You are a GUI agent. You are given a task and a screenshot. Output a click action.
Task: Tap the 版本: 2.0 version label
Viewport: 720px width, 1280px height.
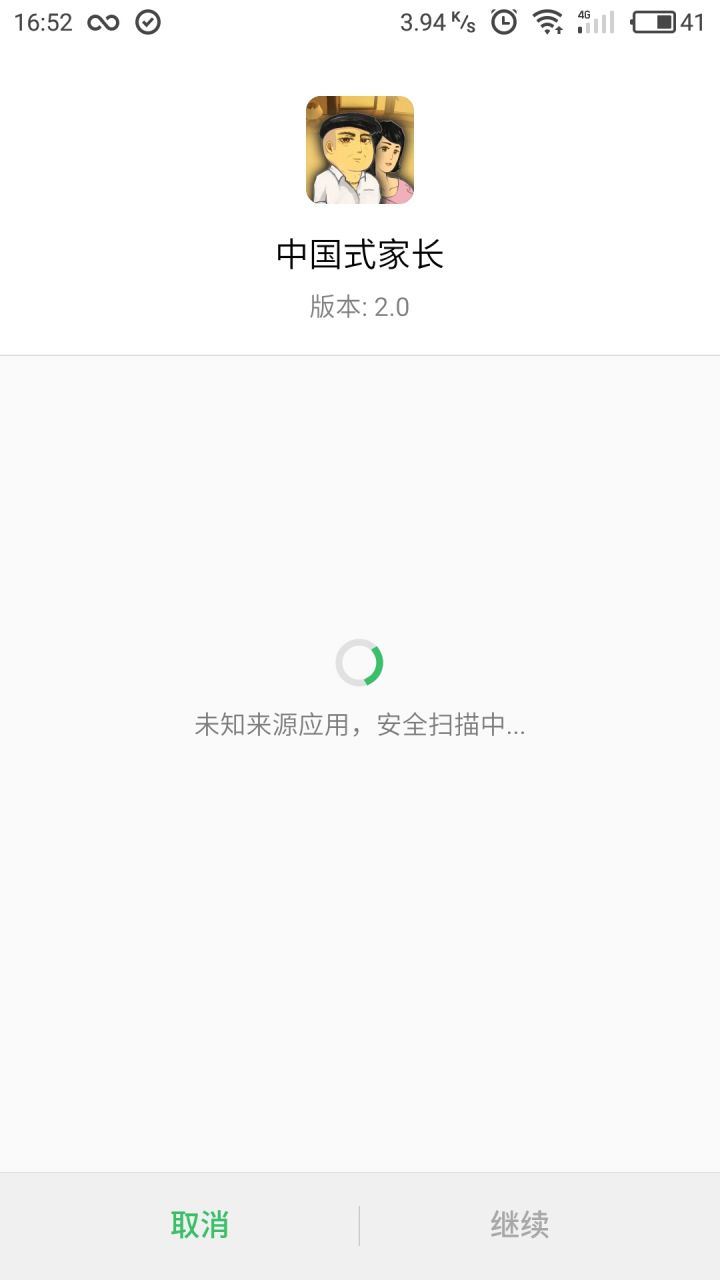tap(360, 307)
